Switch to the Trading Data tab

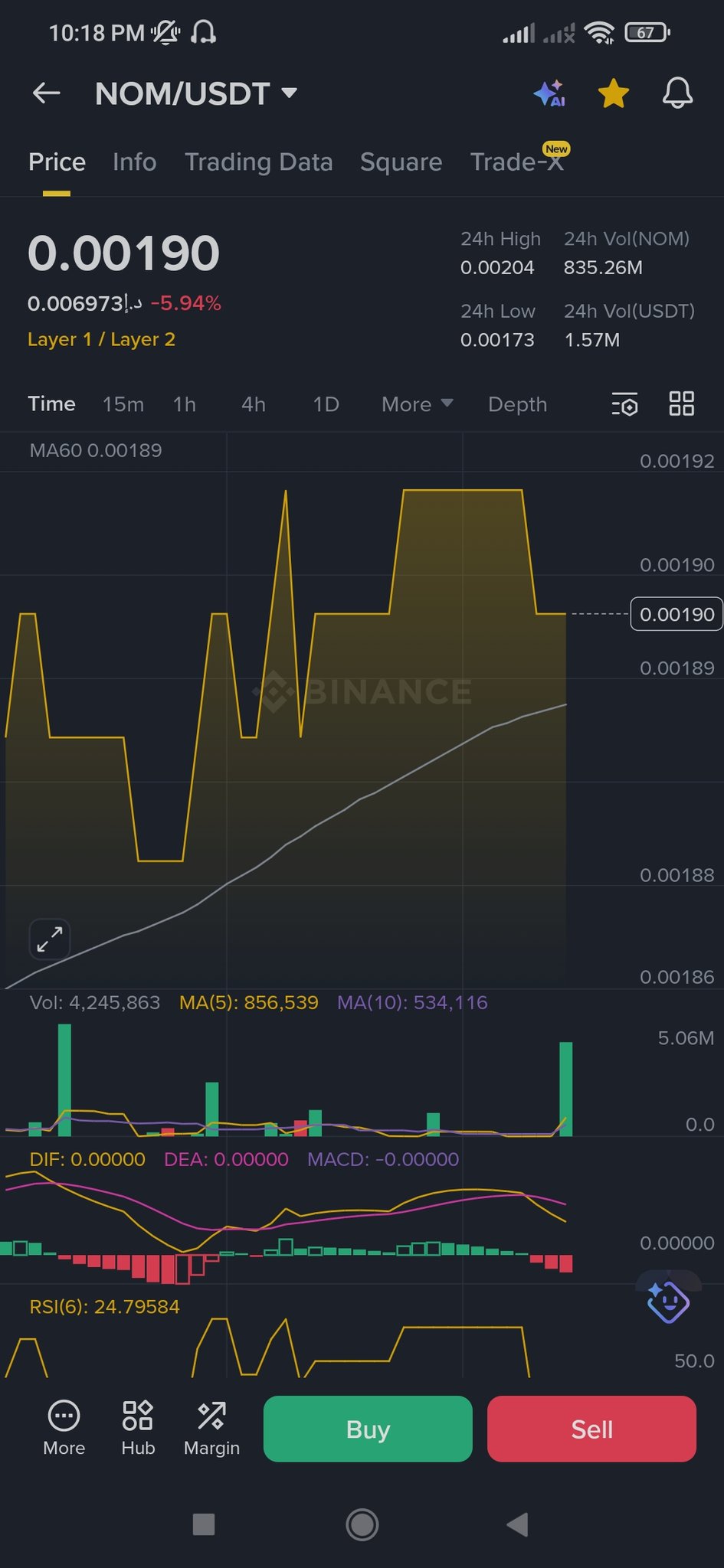(258, 162)
